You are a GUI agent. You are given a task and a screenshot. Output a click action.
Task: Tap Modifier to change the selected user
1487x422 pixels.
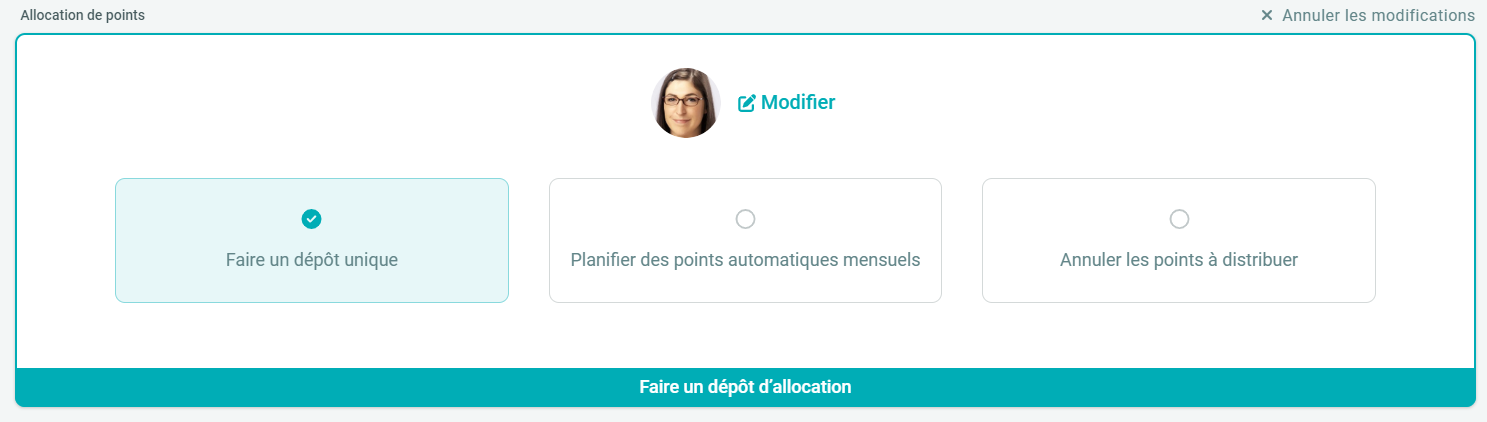click(786, 102)
